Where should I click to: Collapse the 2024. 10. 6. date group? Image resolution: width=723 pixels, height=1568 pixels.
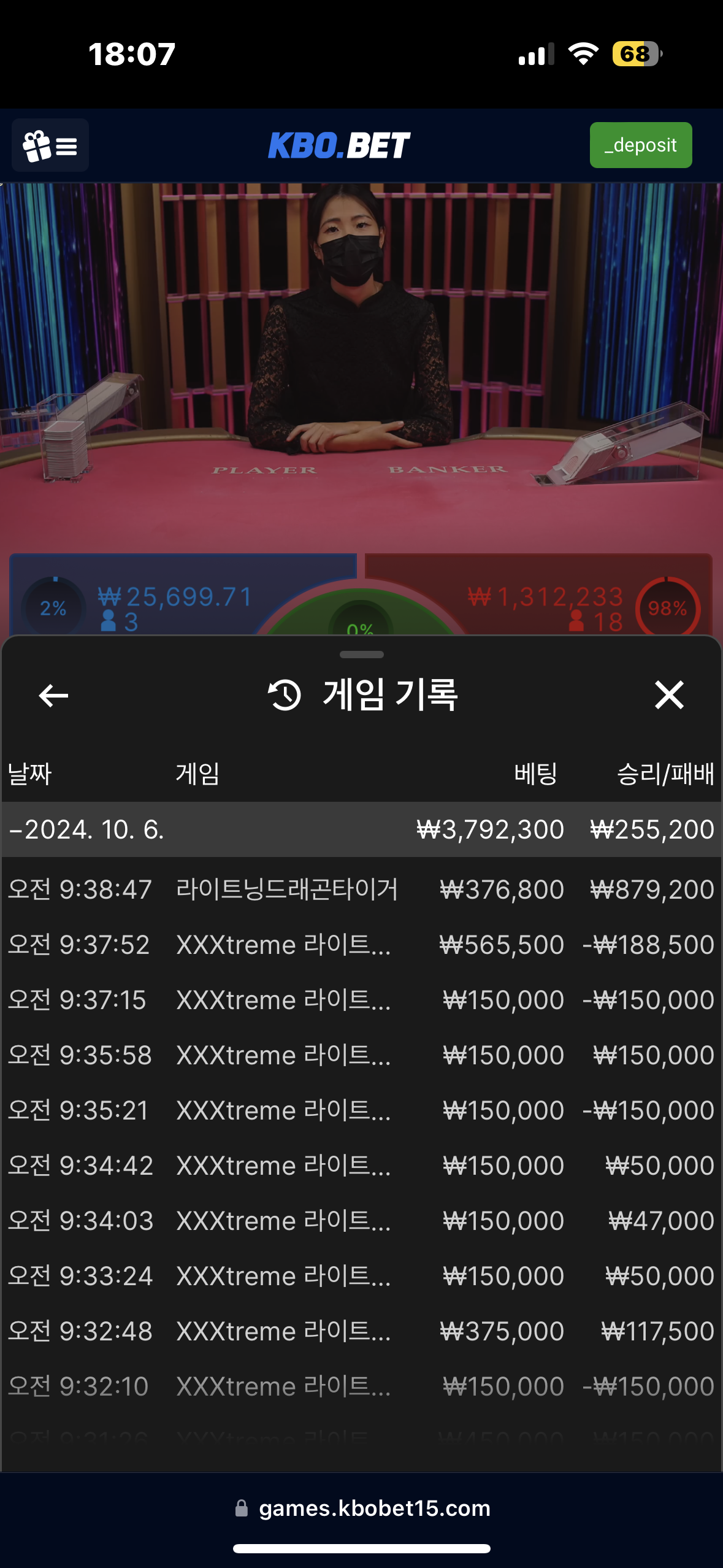[x=362, y=829]
